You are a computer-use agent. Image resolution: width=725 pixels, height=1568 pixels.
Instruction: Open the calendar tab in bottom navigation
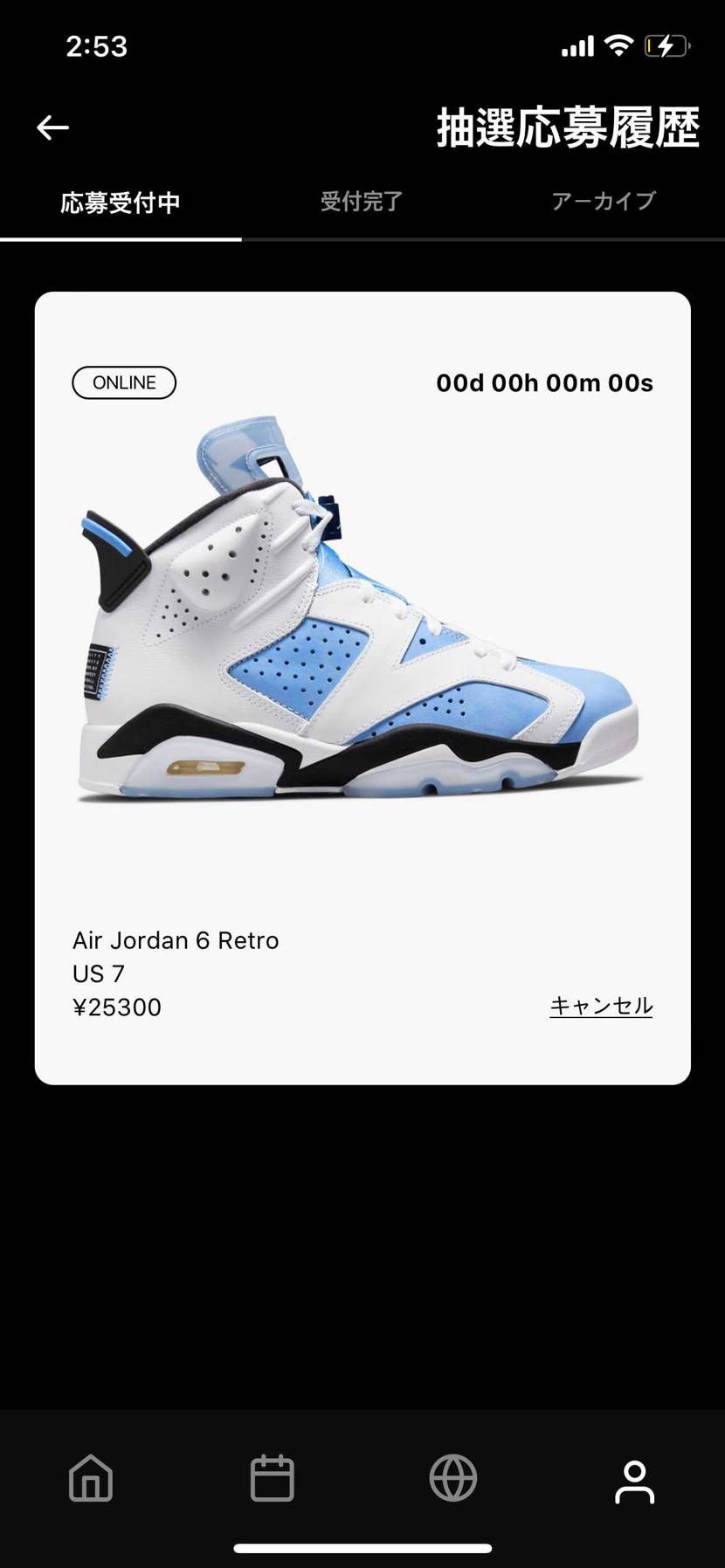pos(272,1478)
